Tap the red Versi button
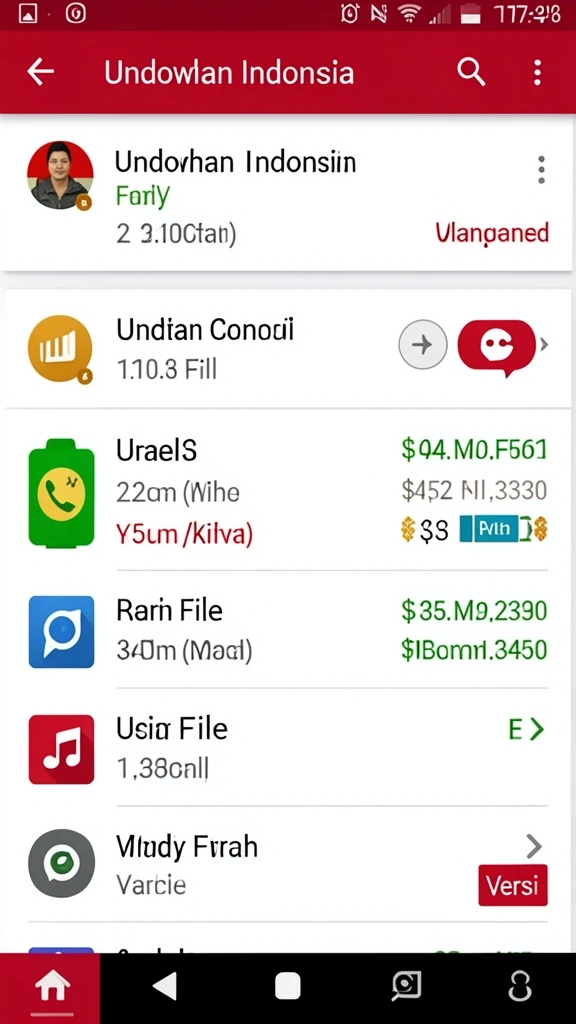Viewport: 576px width, 1024px height. (x=513, y=886)
